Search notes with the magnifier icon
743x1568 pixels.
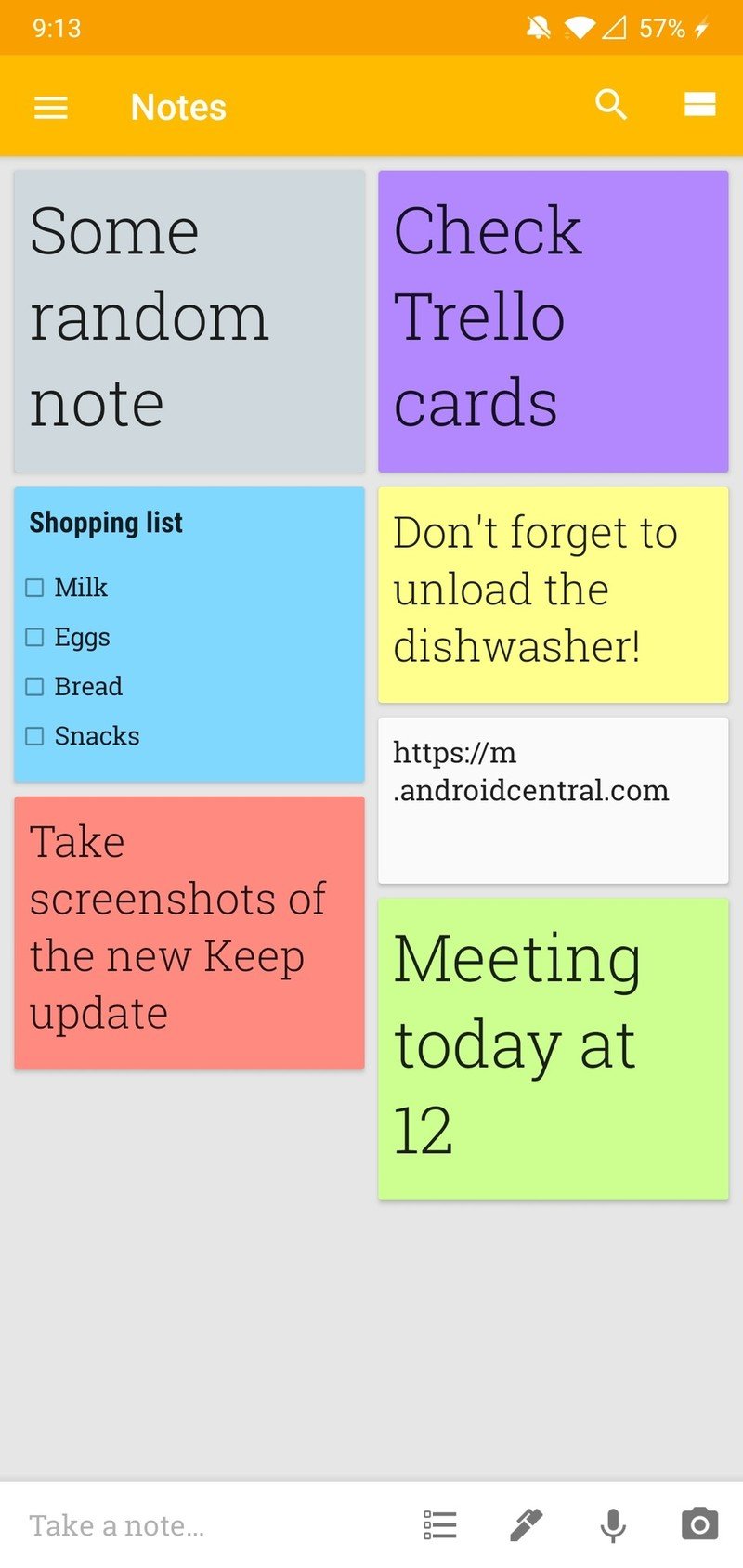(x=611, y=106)
